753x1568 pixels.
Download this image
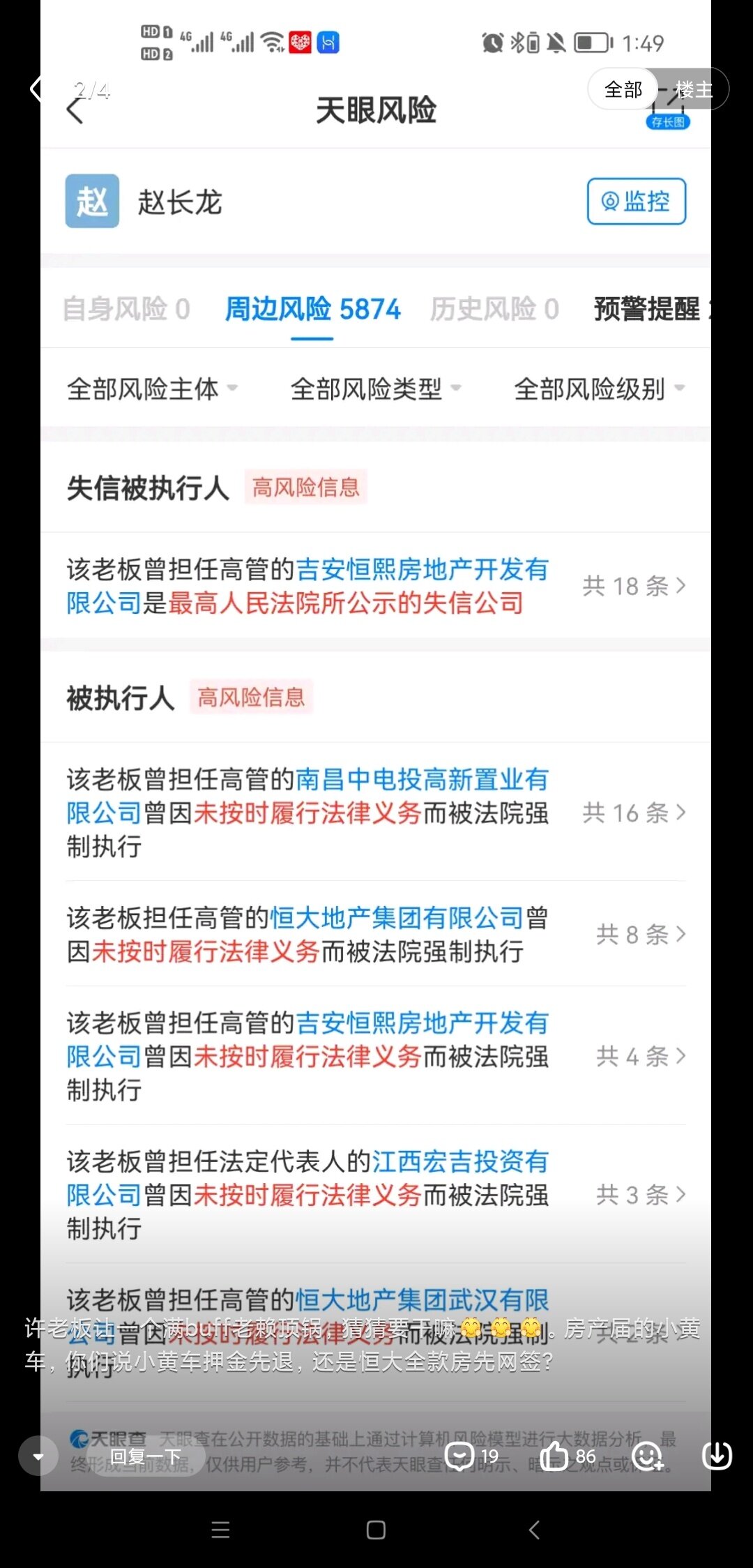pos(716,1456)
